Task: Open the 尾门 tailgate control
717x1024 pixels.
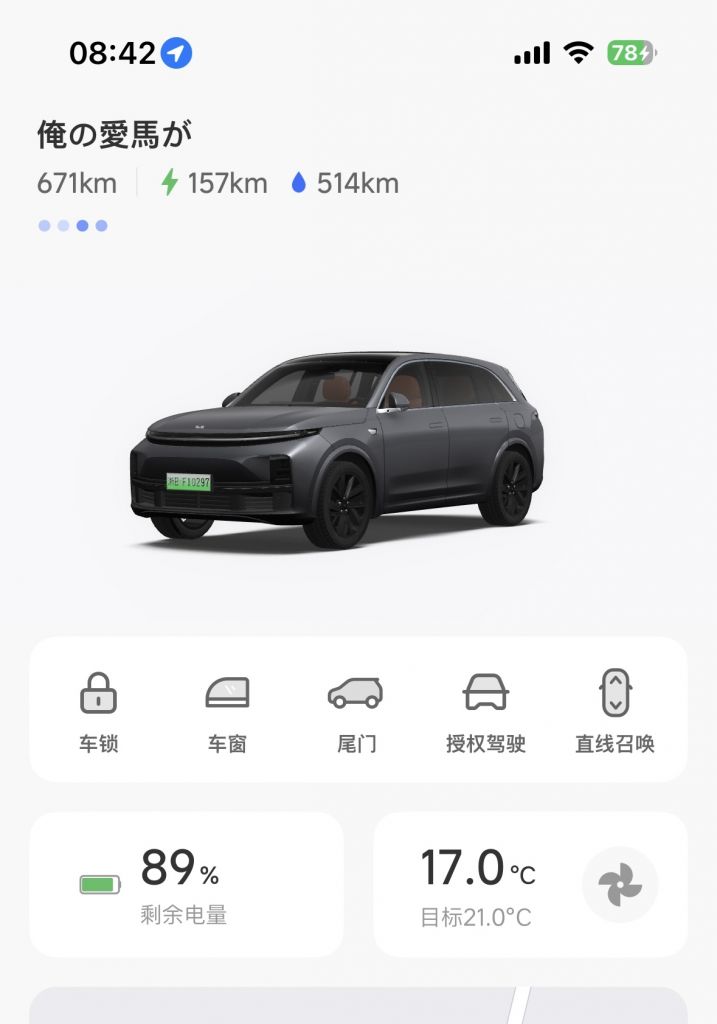Action: click(356, 708)
